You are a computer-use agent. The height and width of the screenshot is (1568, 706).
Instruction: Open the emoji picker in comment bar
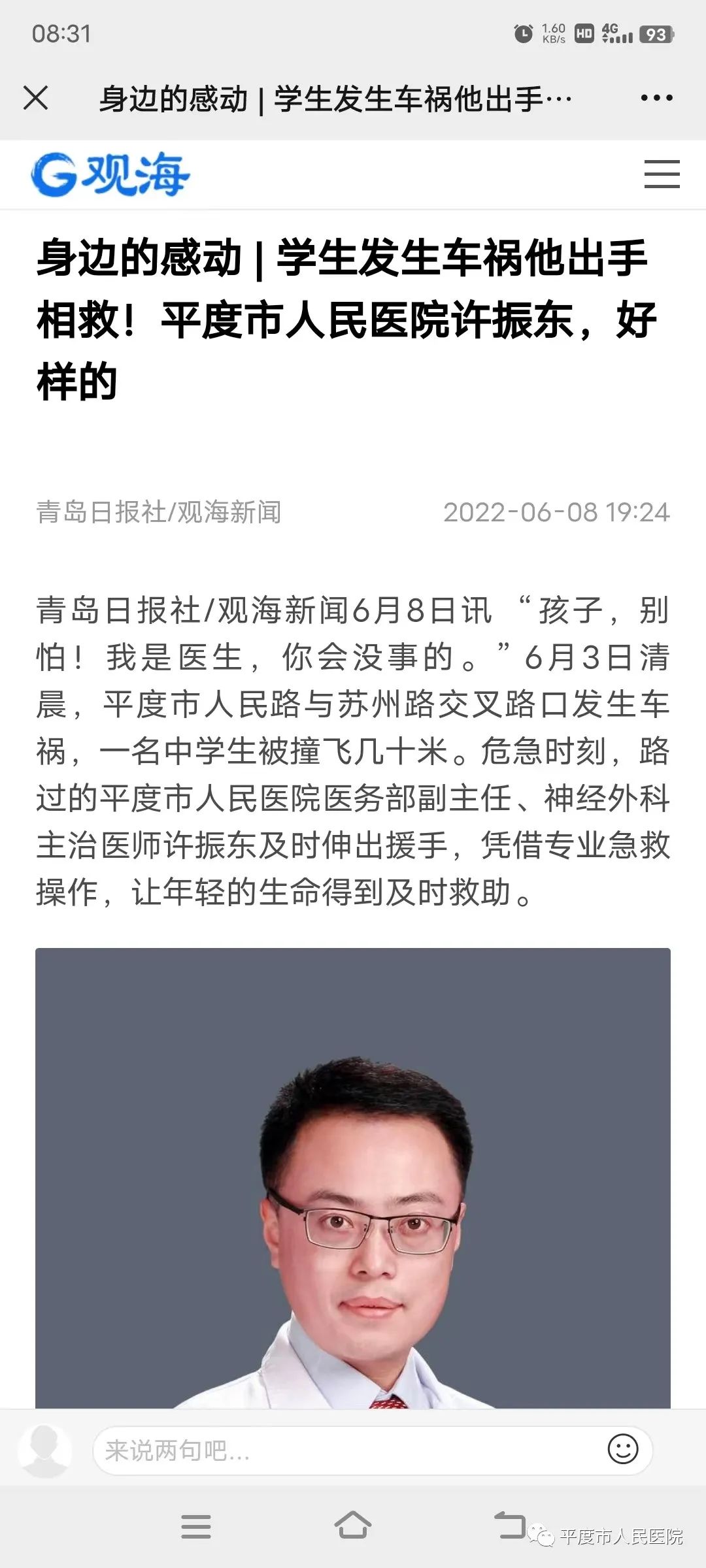pyautogui.click(x=622, y=1449)
